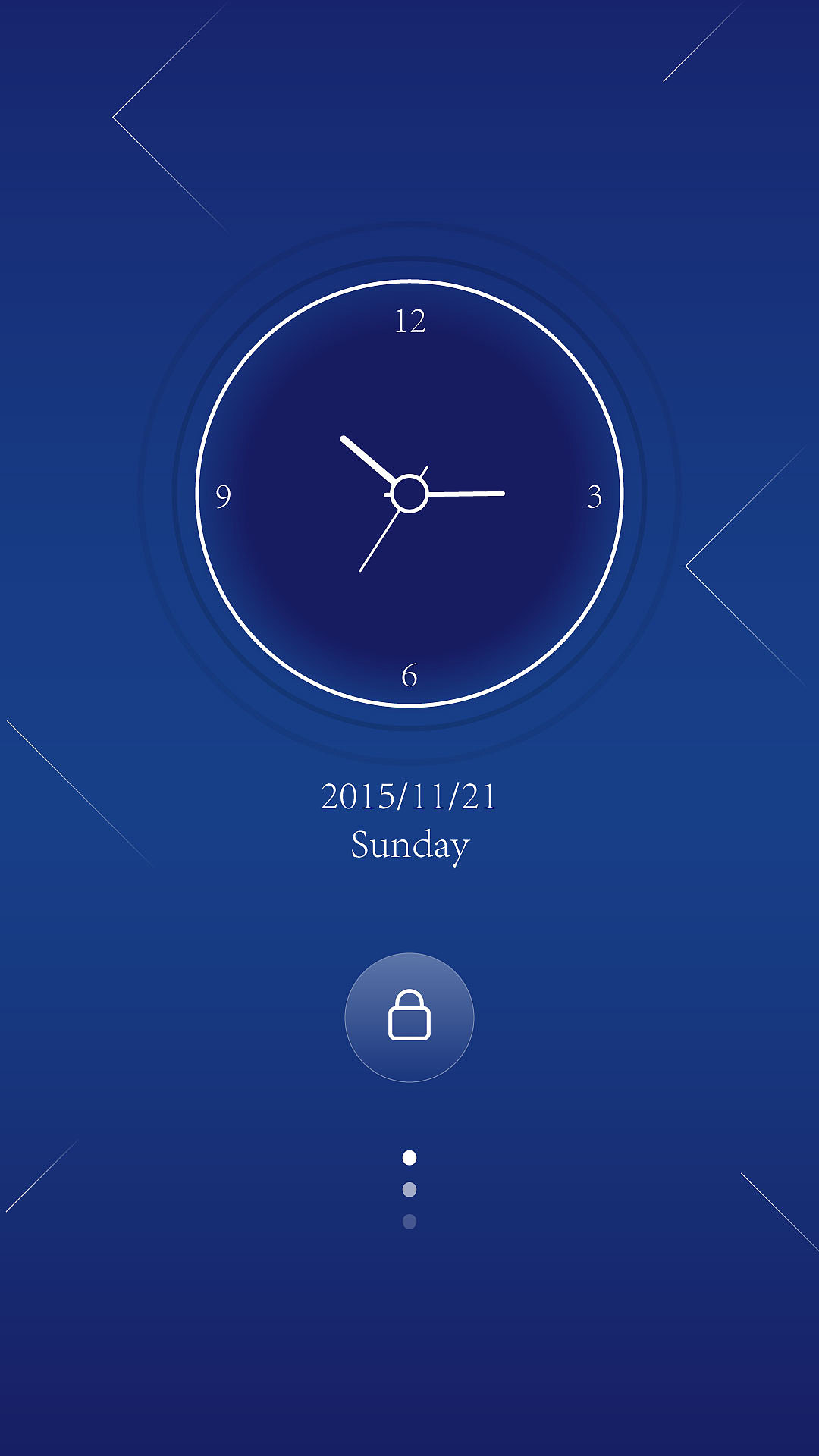
Task: Tap the padlock unlock button
Action: click(x=409, y=1017)
